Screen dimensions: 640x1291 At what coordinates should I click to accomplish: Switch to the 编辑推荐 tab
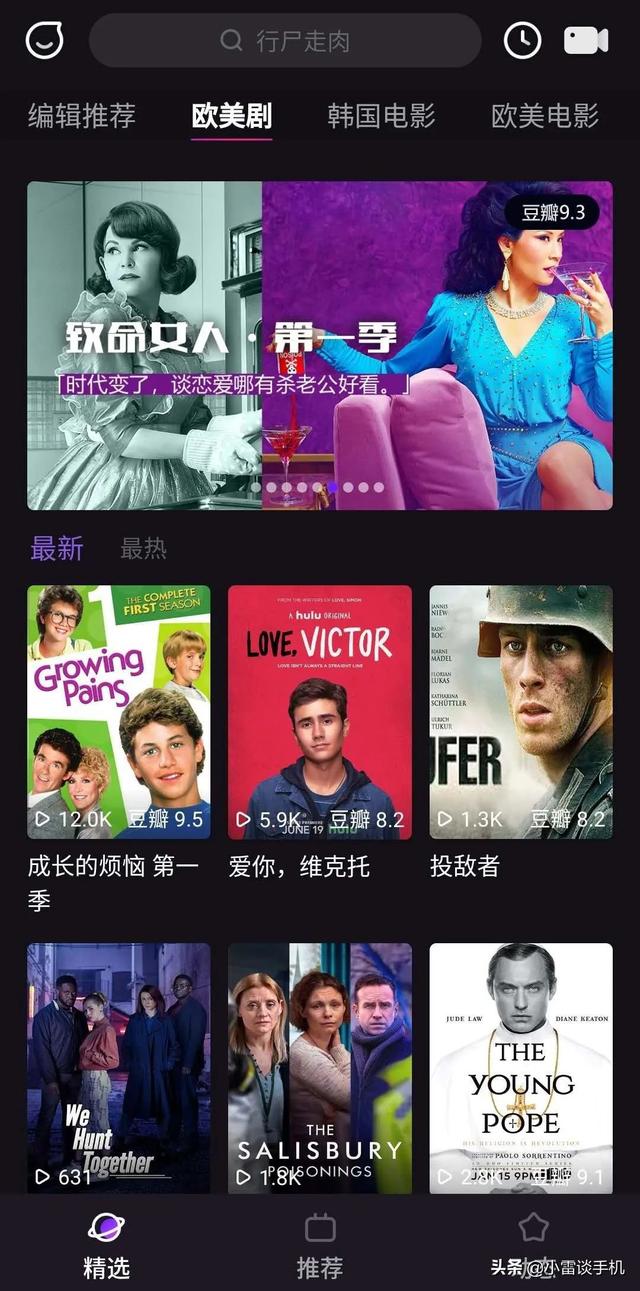[x=81, y=116]
